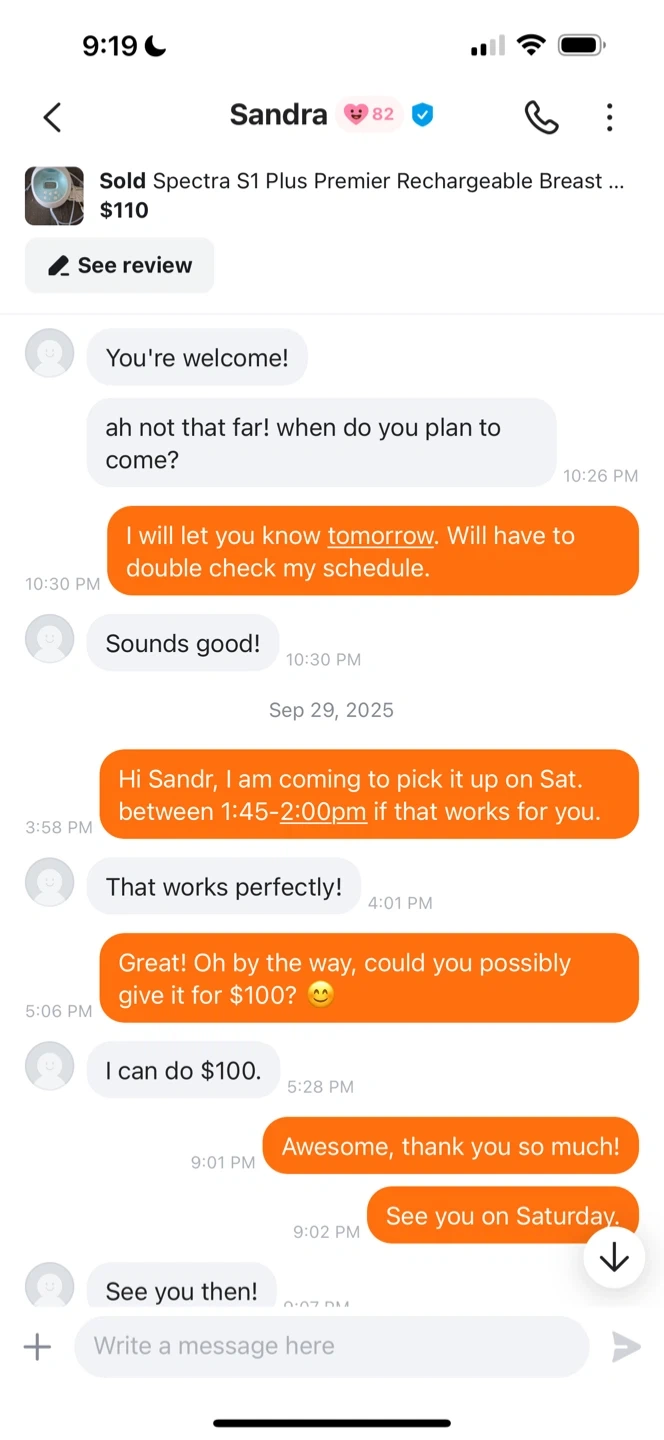Focus the 'Write a message here' field
664x1440 pixels.
point(331,1346)
